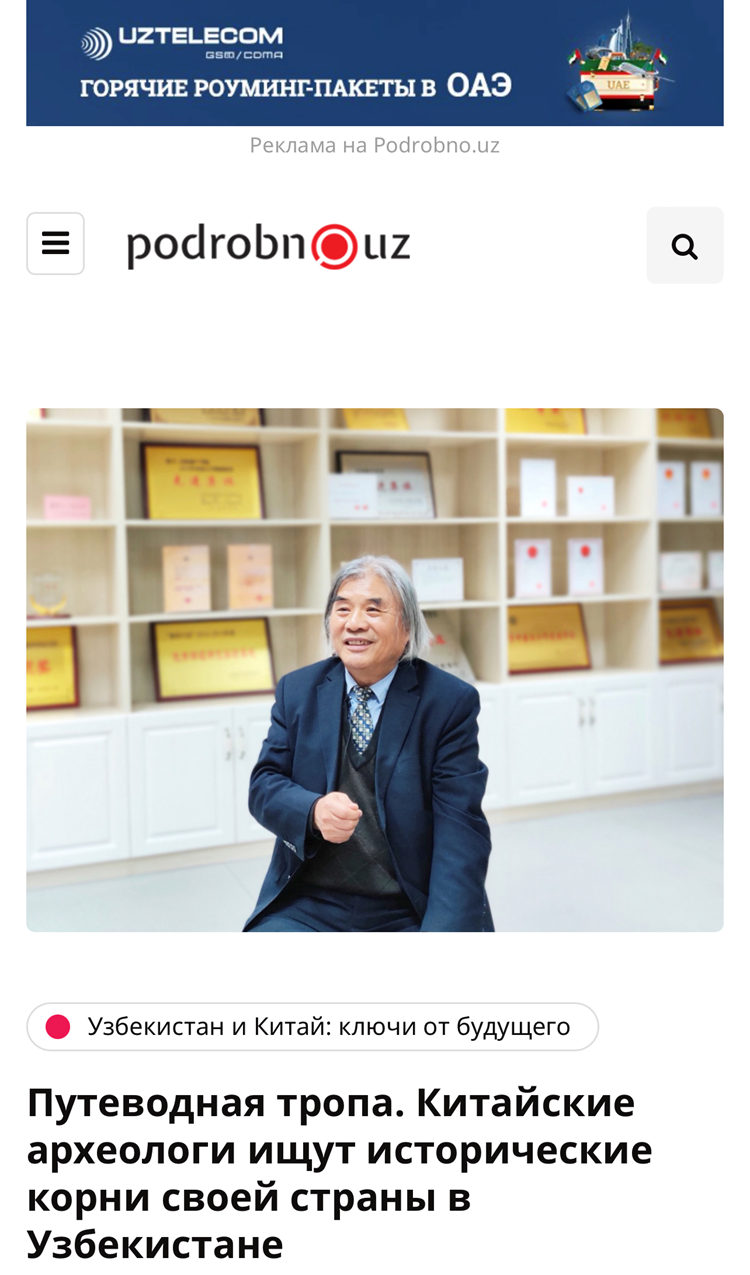This screenshot has height=1275, width=750.
Task: Open the Uztelecom roaming packages ad banner
Action: click(x=374, y=62)
